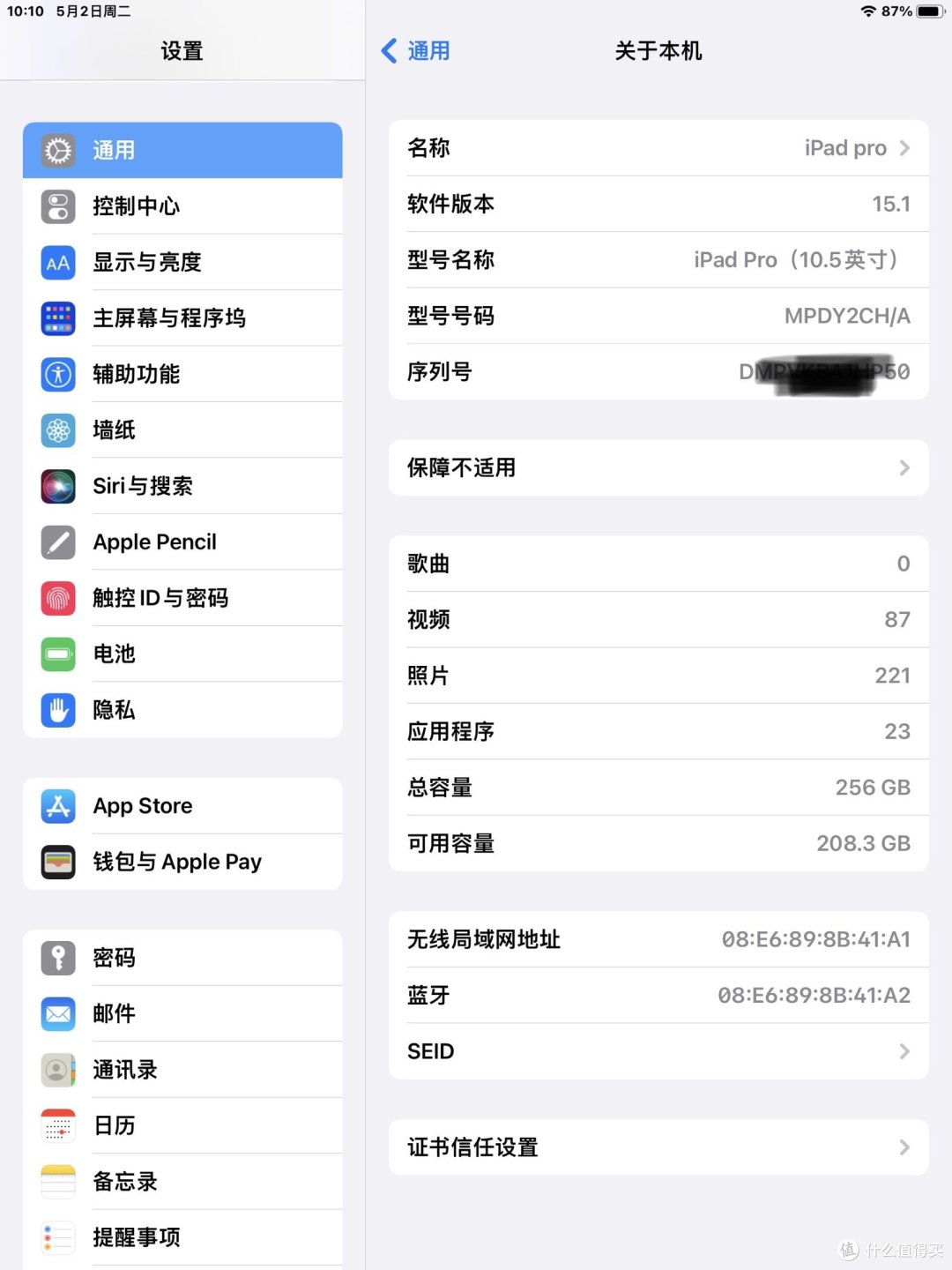Image resolution: width=952 pixels, height=1270 pixels.
Task: Open Apple Pencil settings
Action: tap(182, 542)
